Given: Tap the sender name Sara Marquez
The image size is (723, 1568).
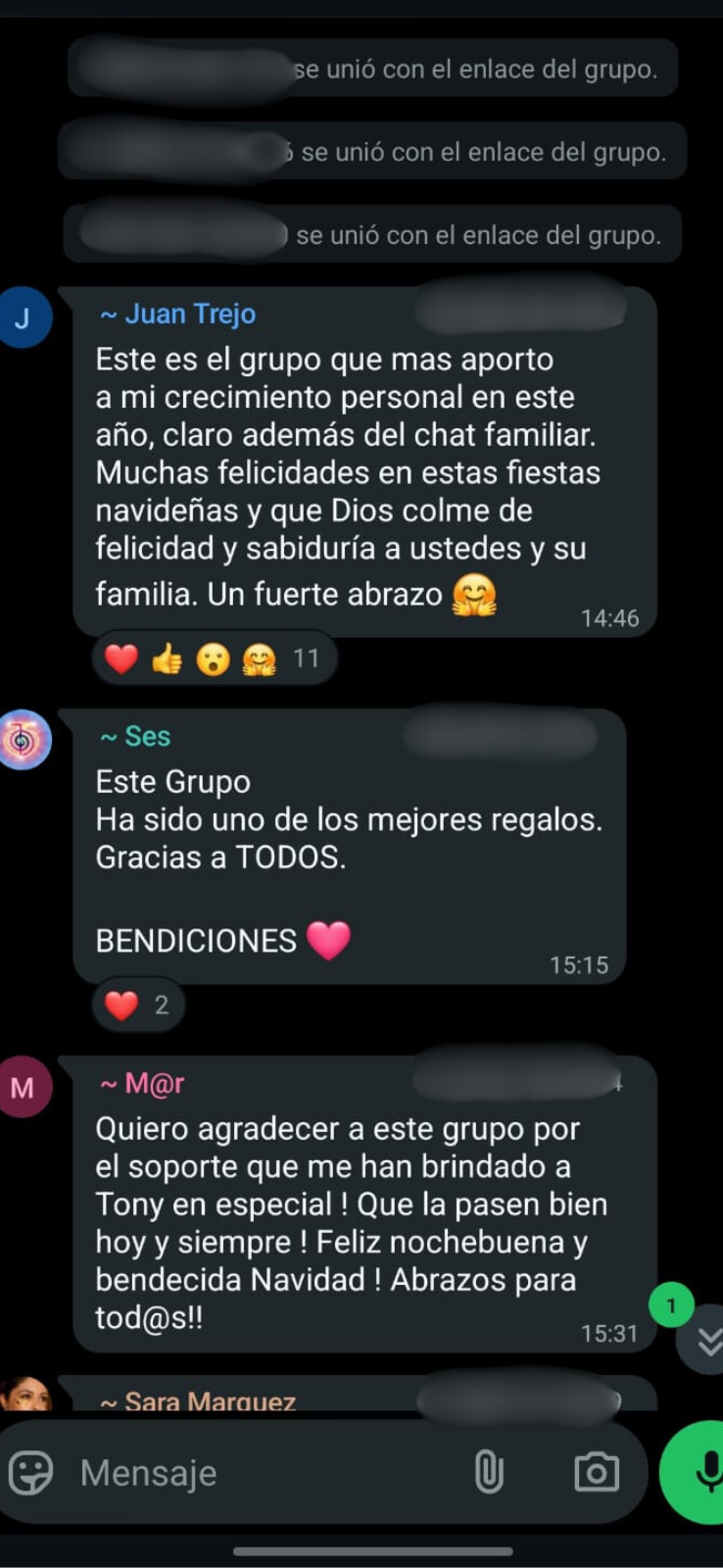Looking at the screenshot, I should tap(199, 1400).
